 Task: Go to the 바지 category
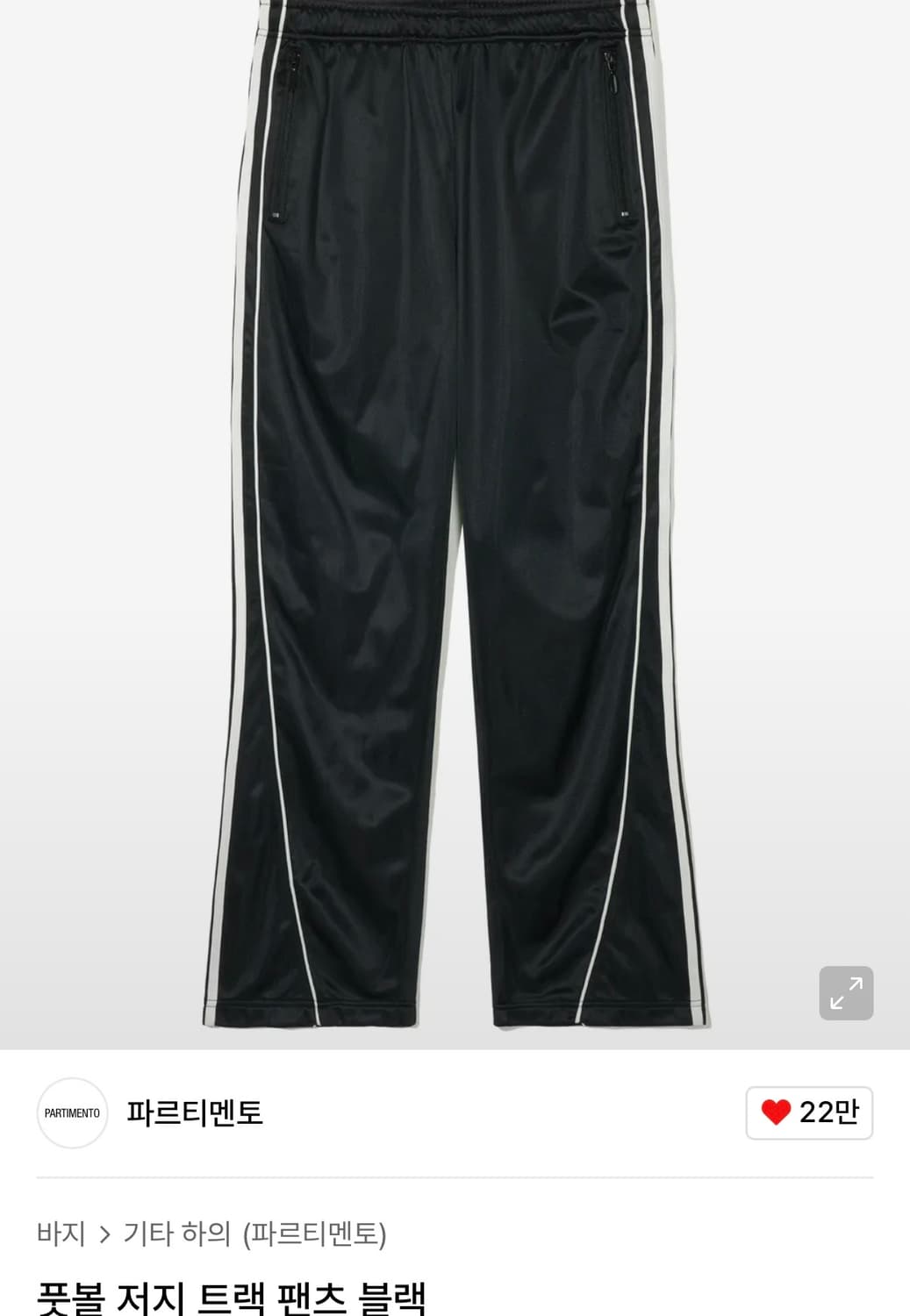(x=61, y=1234)
